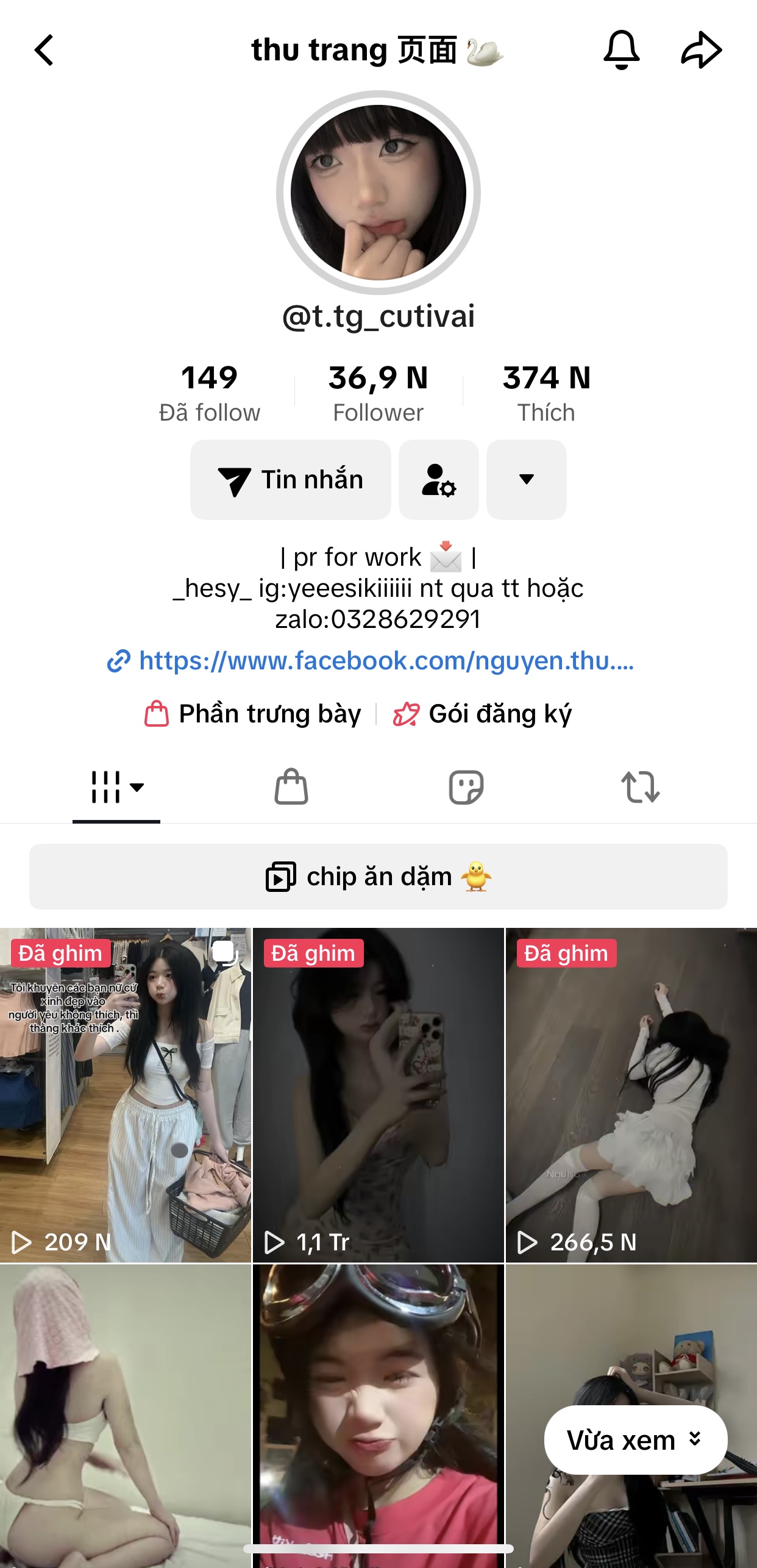
Task: View the Đã follow list
Action: [209, 393]
